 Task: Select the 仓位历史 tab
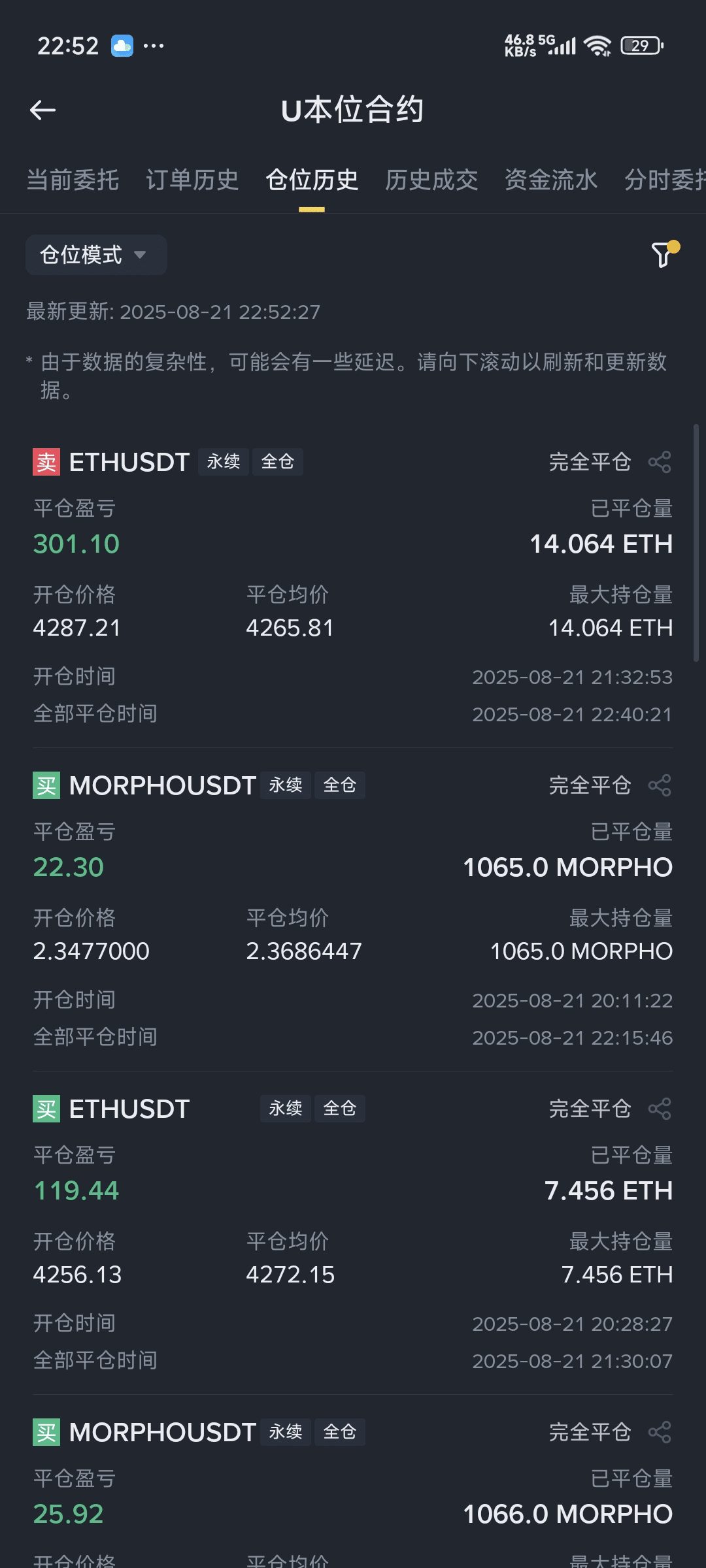tap(312, 180)
